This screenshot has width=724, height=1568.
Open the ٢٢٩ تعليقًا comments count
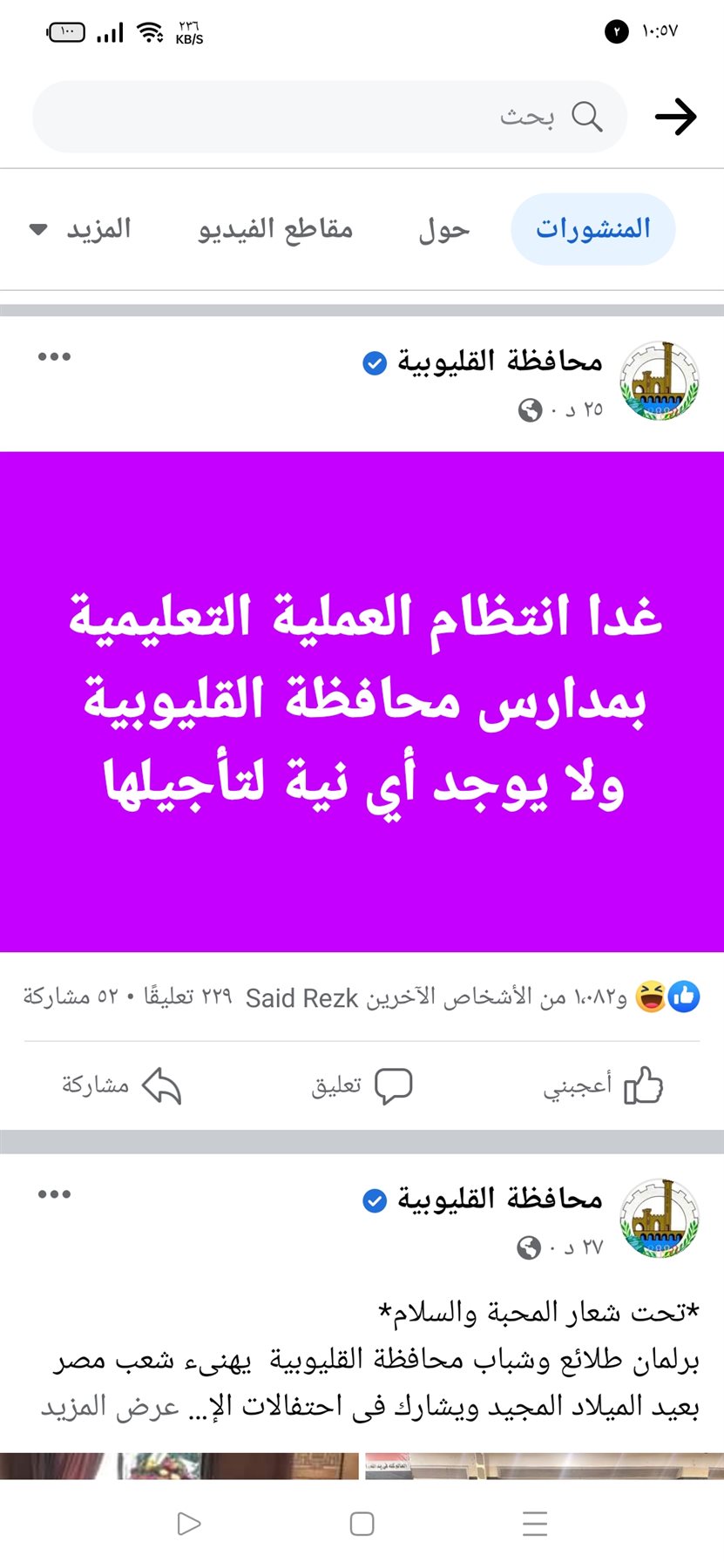[187, 997]
